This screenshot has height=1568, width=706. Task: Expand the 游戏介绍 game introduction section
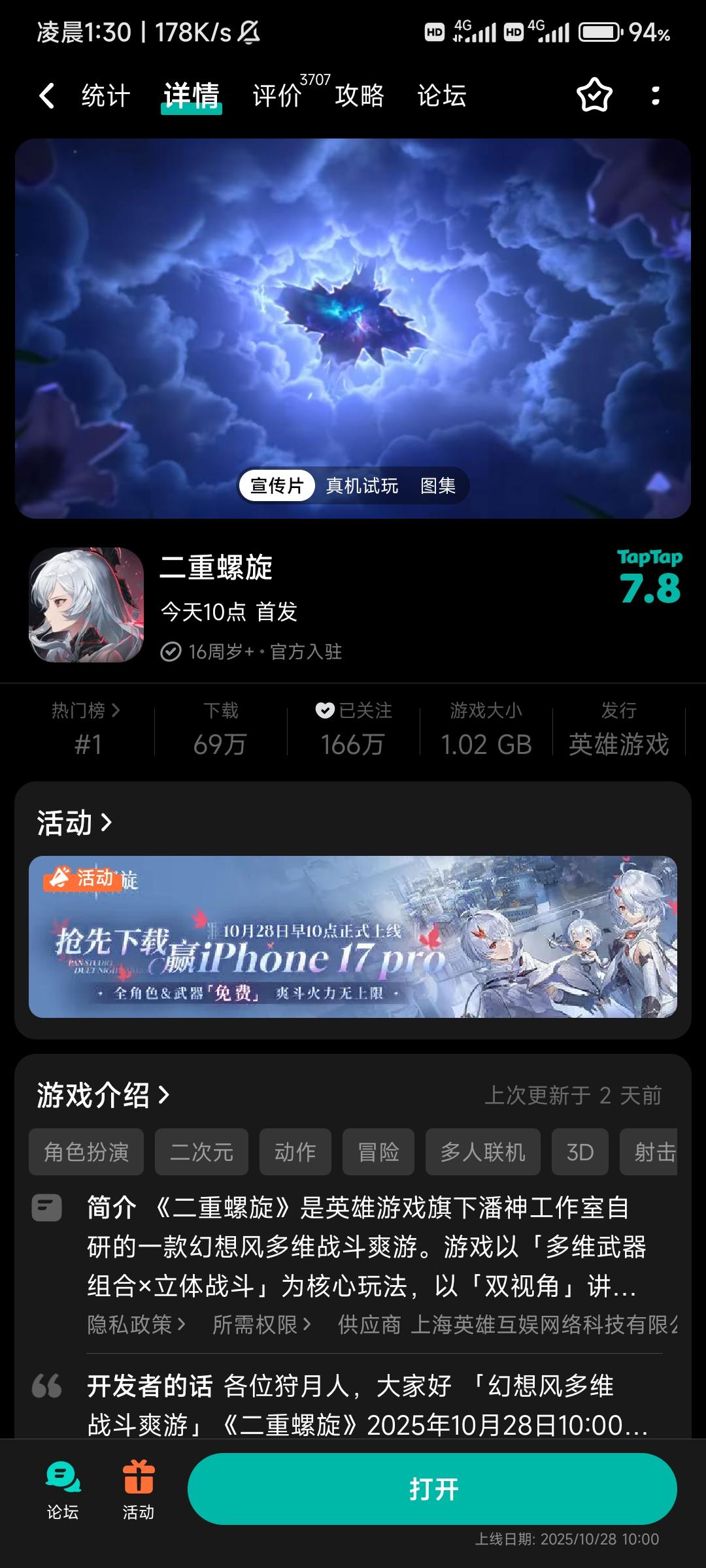101,1095
